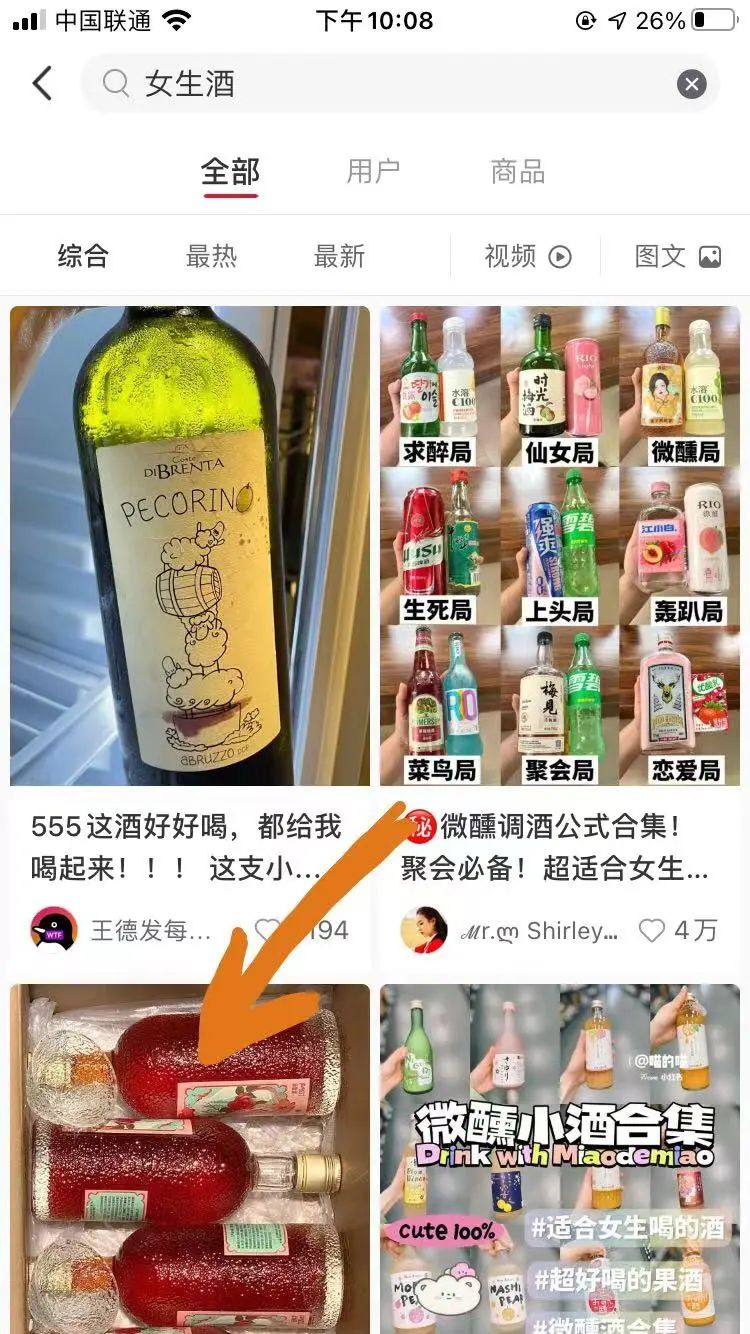The height and width of the screenshot is (1334, 750).
Task: Sort results by 最热
Action: pyautogui.click(x=211, y=256)
